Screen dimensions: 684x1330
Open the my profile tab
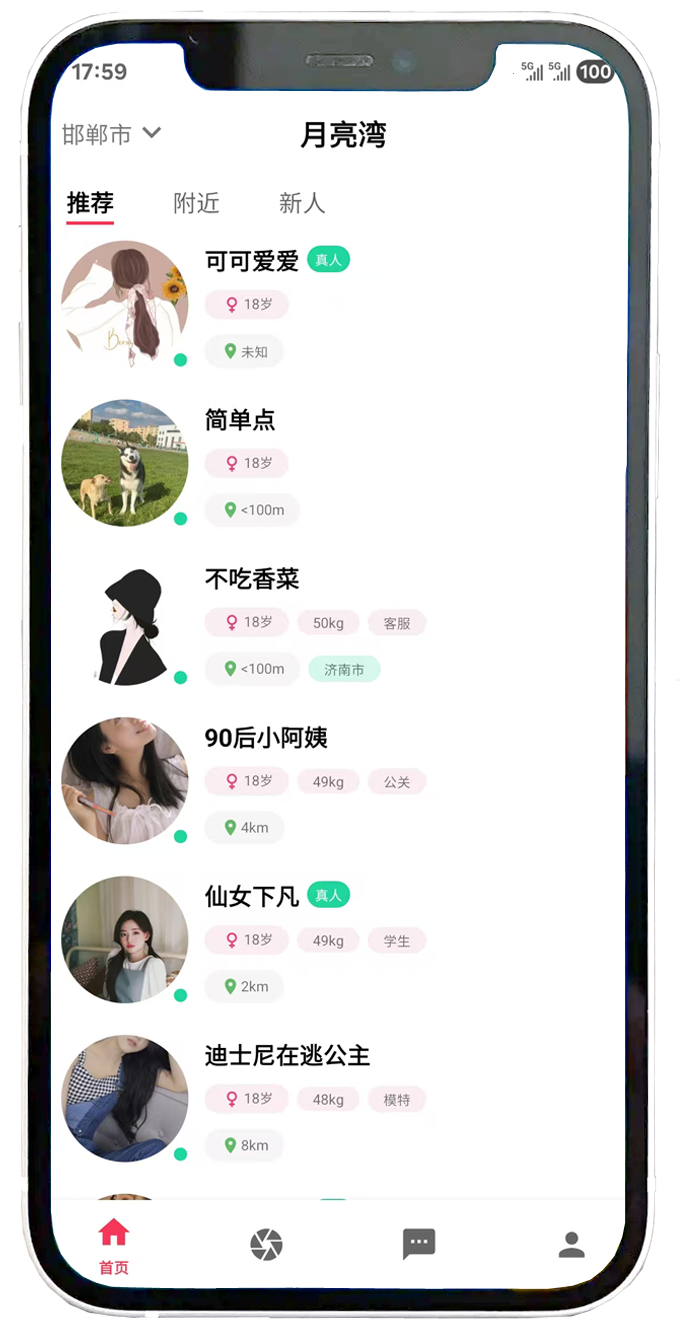[571, 1245]
